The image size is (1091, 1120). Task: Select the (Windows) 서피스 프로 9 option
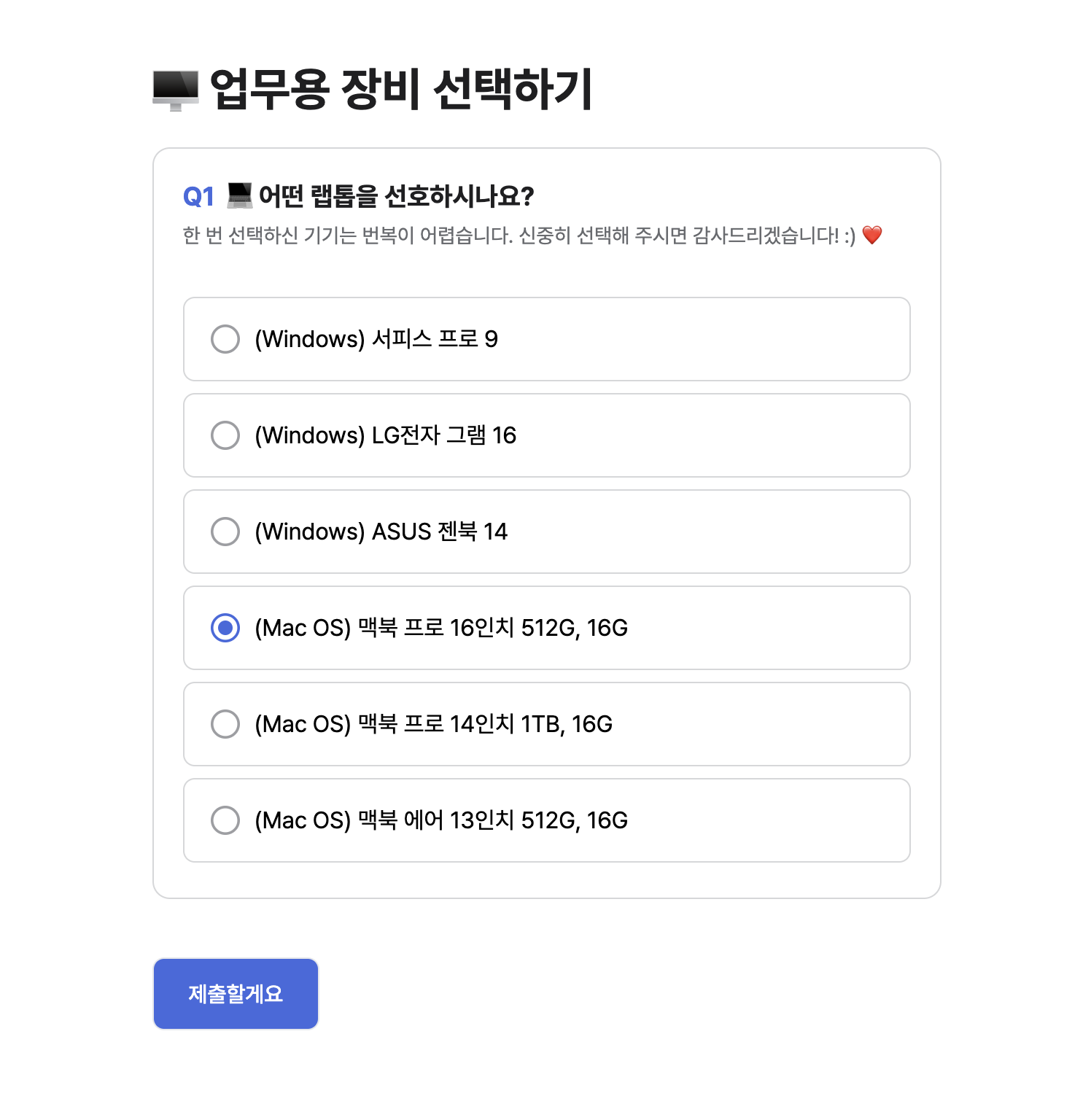tap(225, 339)
